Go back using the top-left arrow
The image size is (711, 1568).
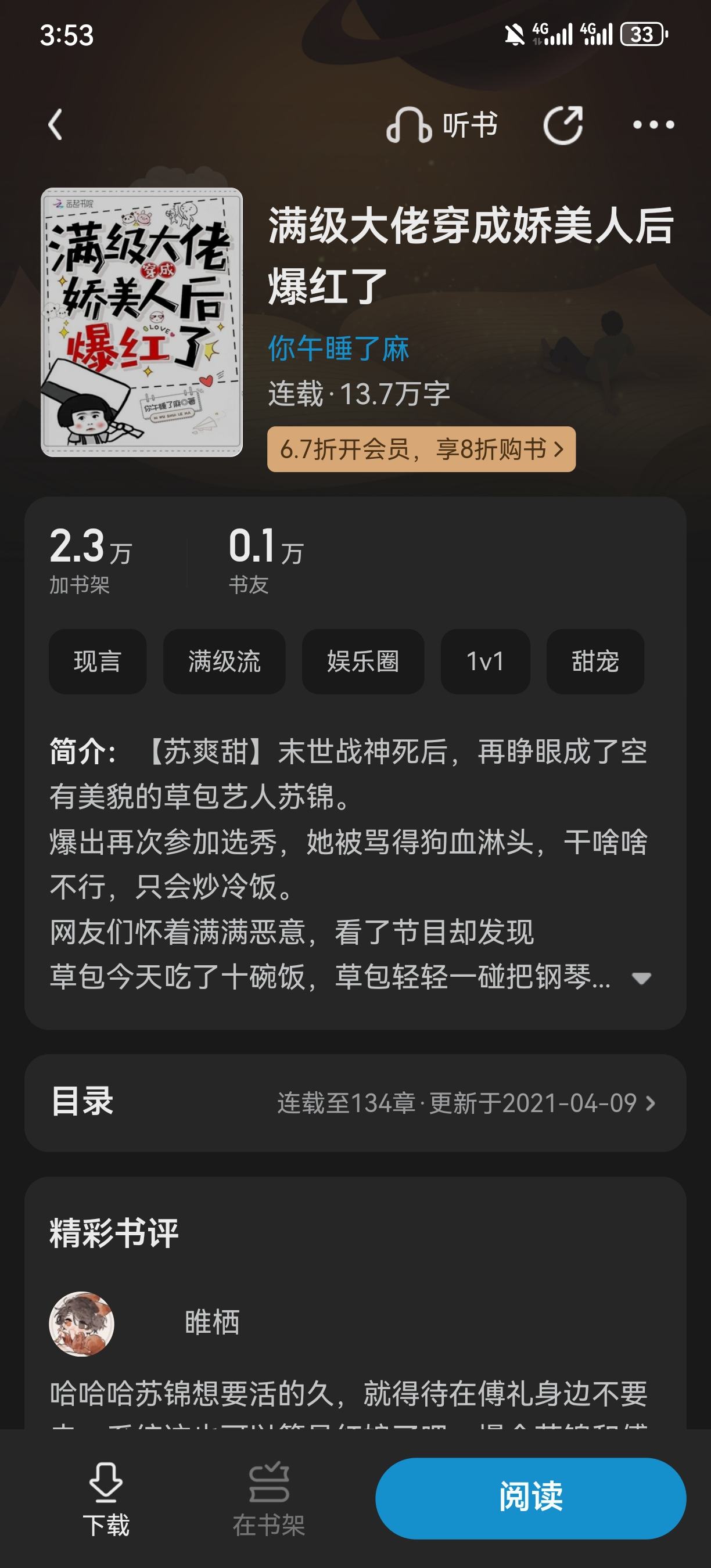point(55,125)
